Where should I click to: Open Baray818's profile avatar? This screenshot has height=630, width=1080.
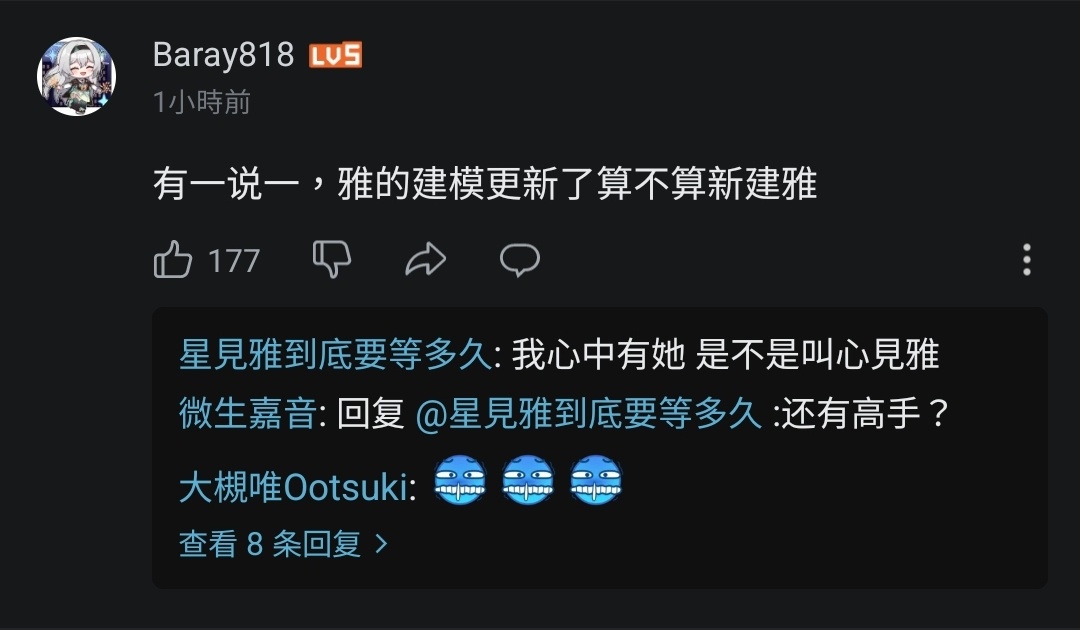click(x=77, y=77)
